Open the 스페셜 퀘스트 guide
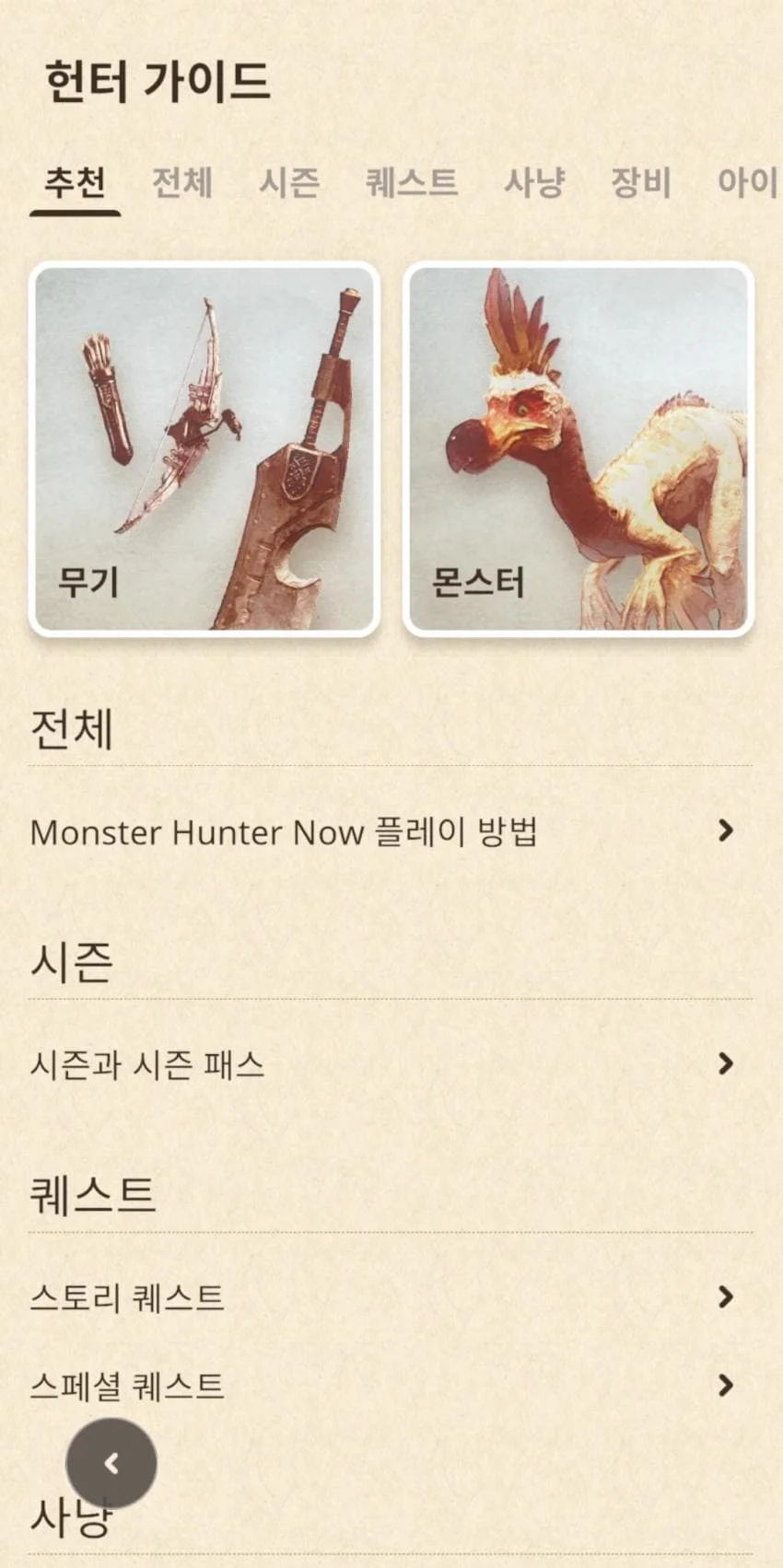 pos(382,1385)
